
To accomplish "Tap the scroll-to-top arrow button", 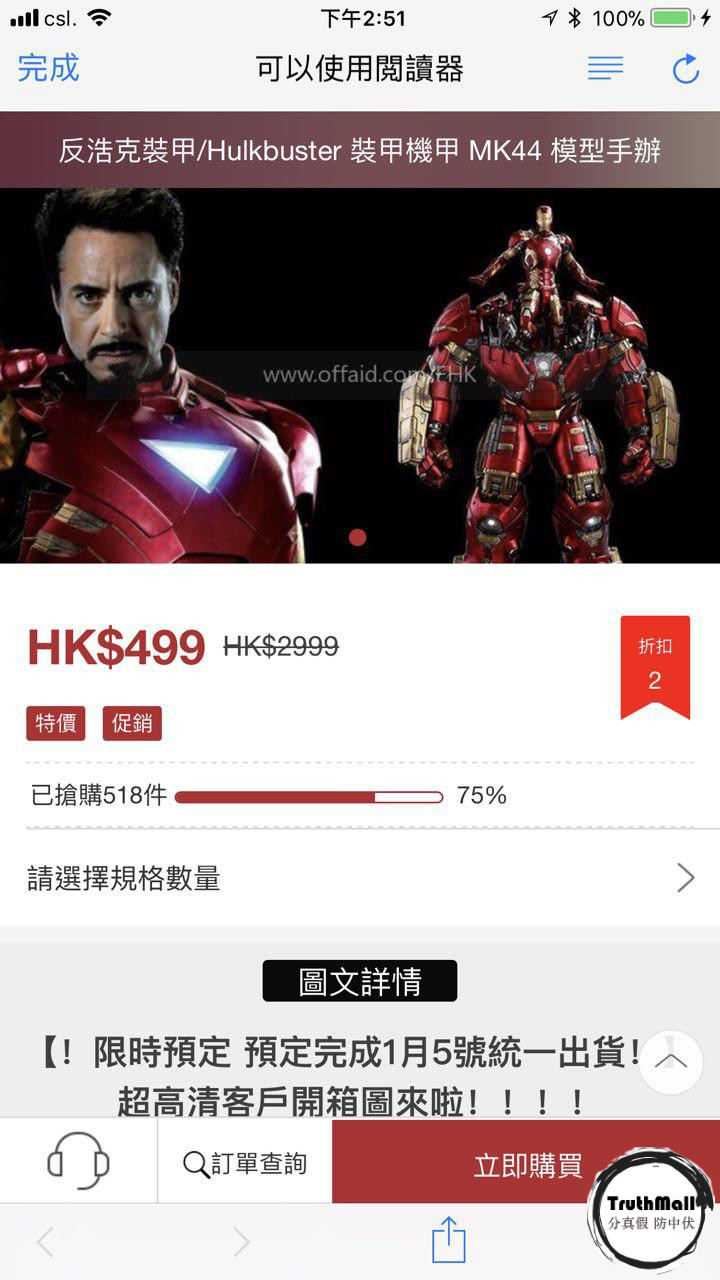I will (670, 1061).
